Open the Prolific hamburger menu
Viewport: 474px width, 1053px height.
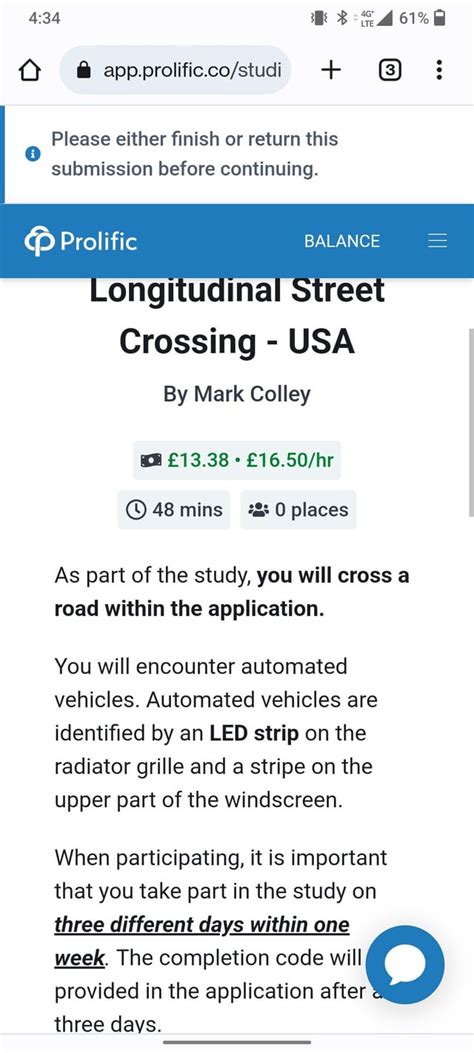point(438,241)
